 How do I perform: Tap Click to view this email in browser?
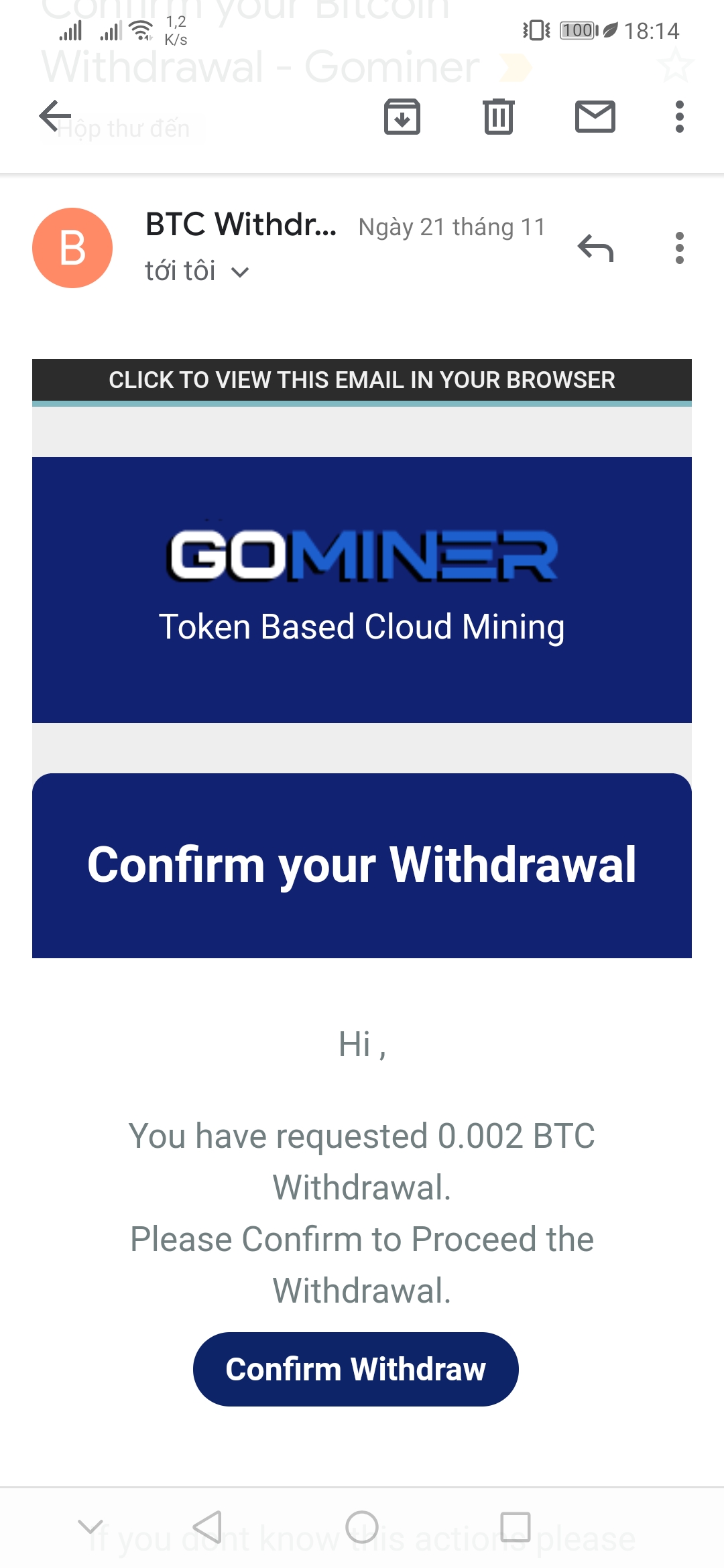click(362, 380)
